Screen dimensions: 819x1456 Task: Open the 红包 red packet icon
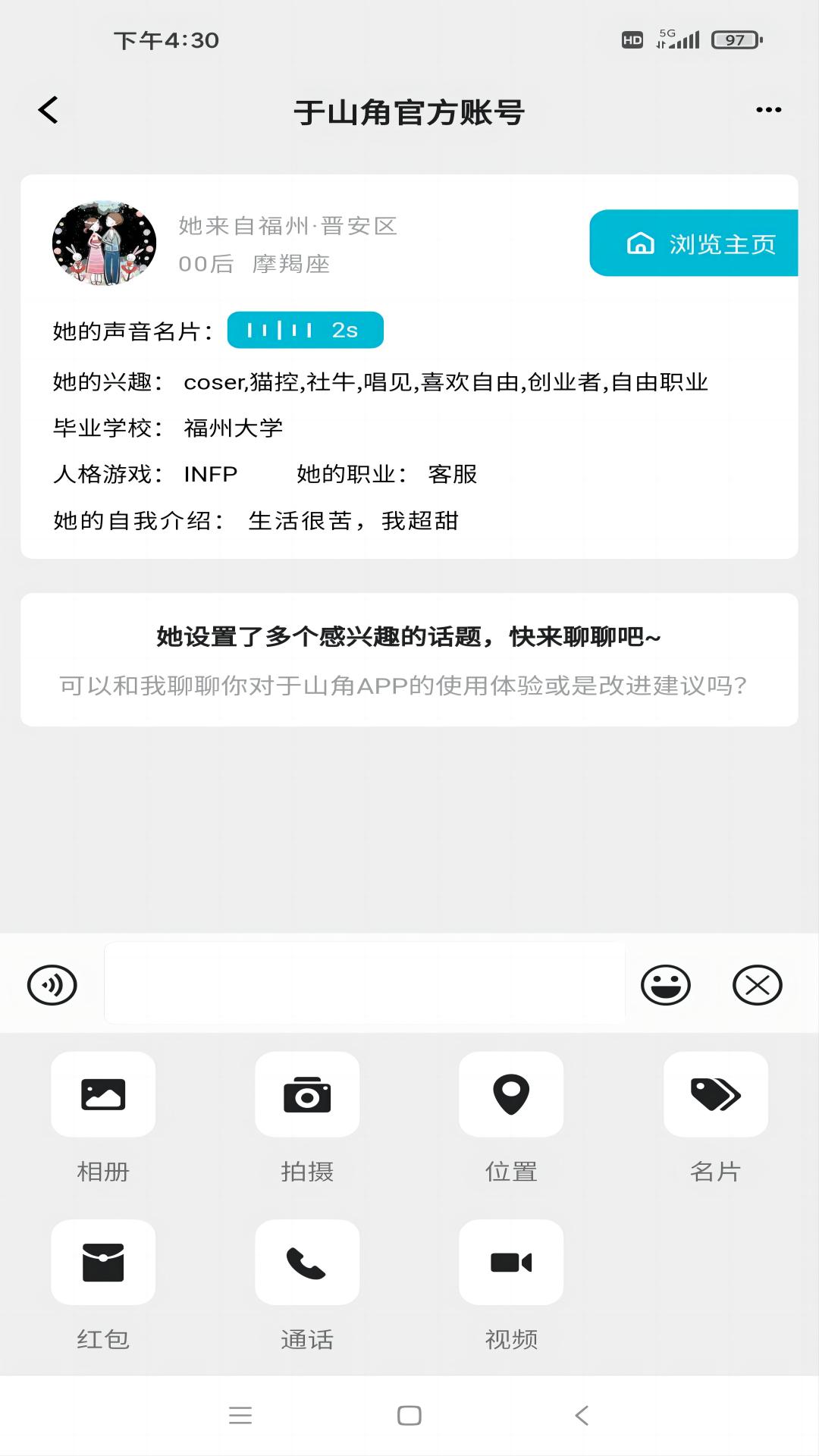[x=103, y=1262]
